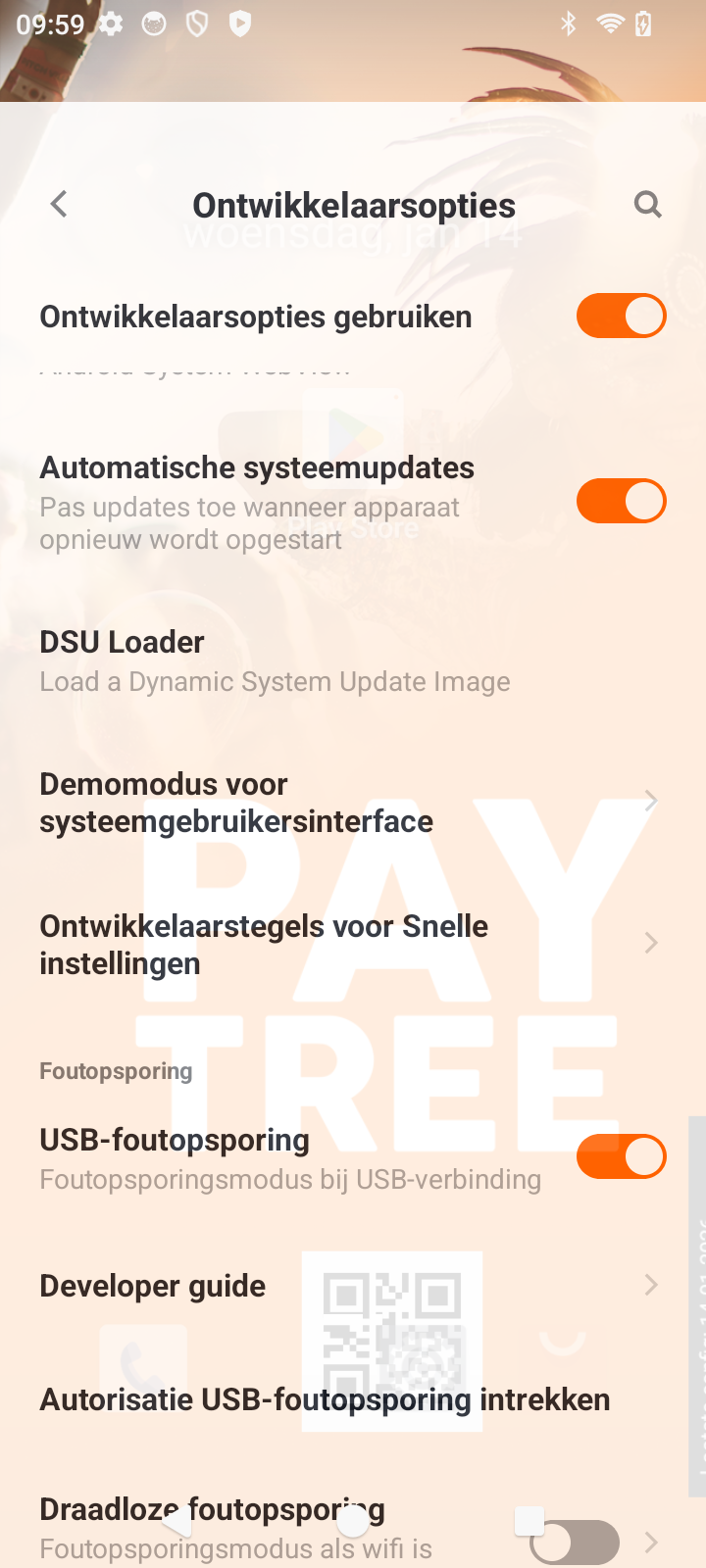Open the Developer guide

(x=152, y=1285)
